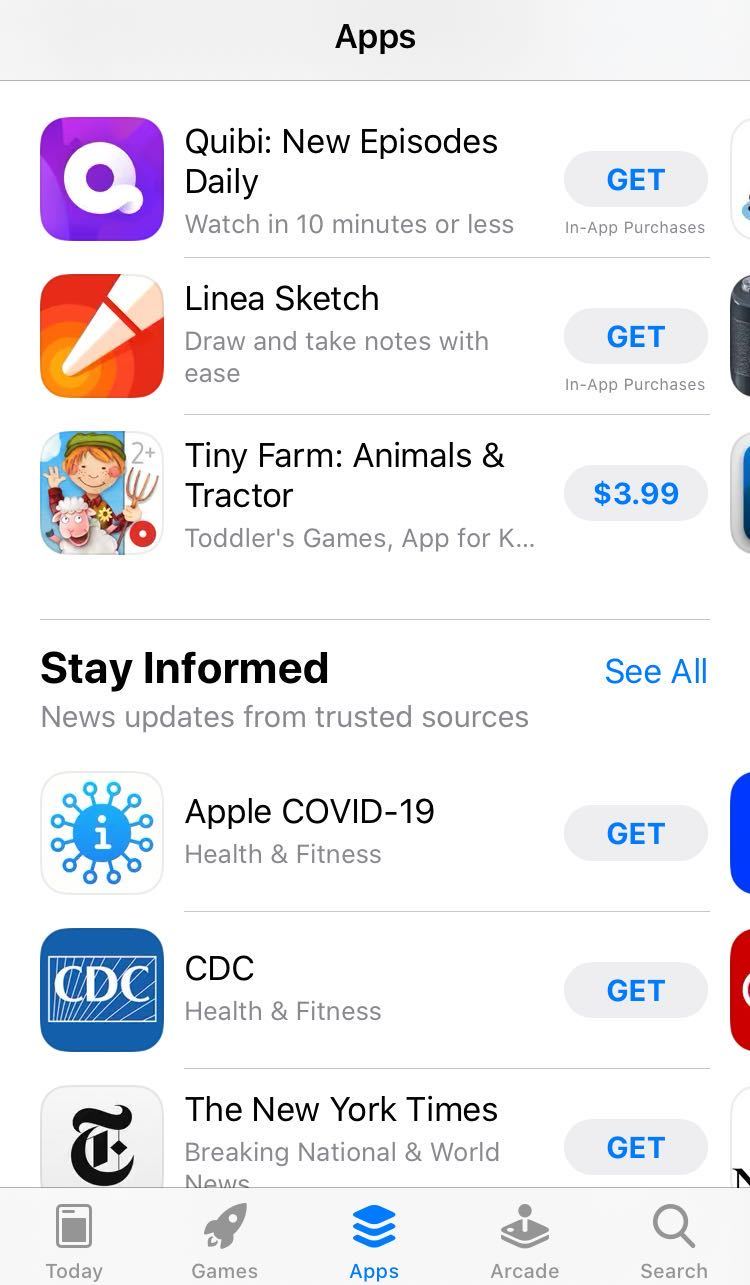Select the Apple COVID-19 app icon
Viewport: 750px width, 1285px height.
101,832
